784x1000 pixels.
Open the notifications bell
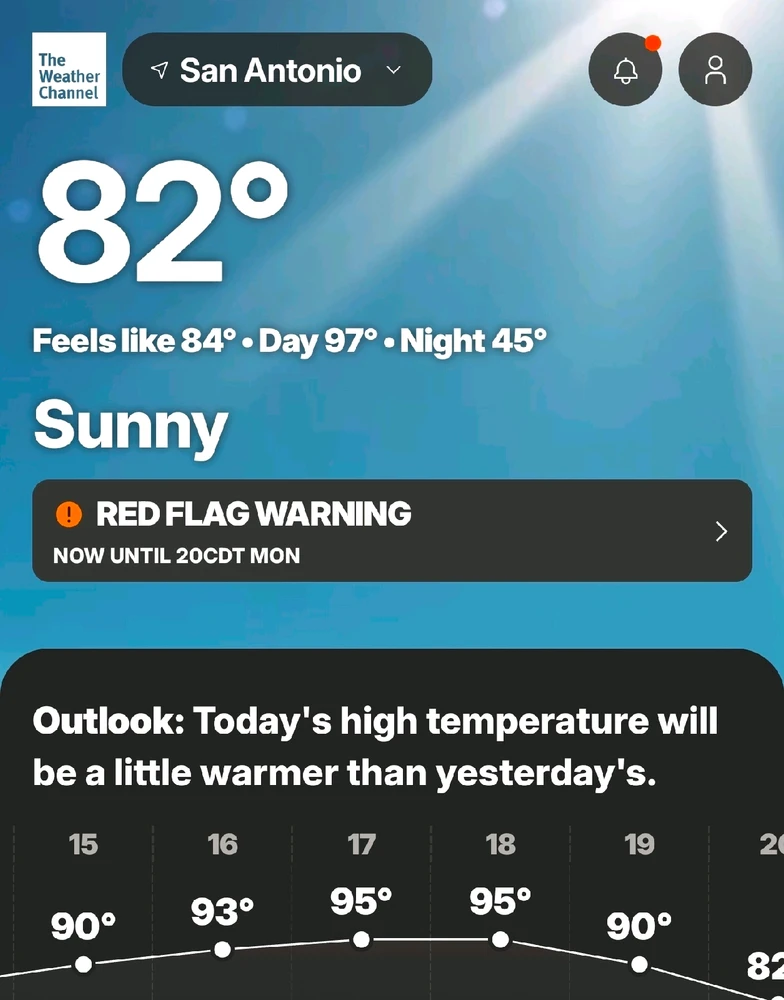point(625,70)
